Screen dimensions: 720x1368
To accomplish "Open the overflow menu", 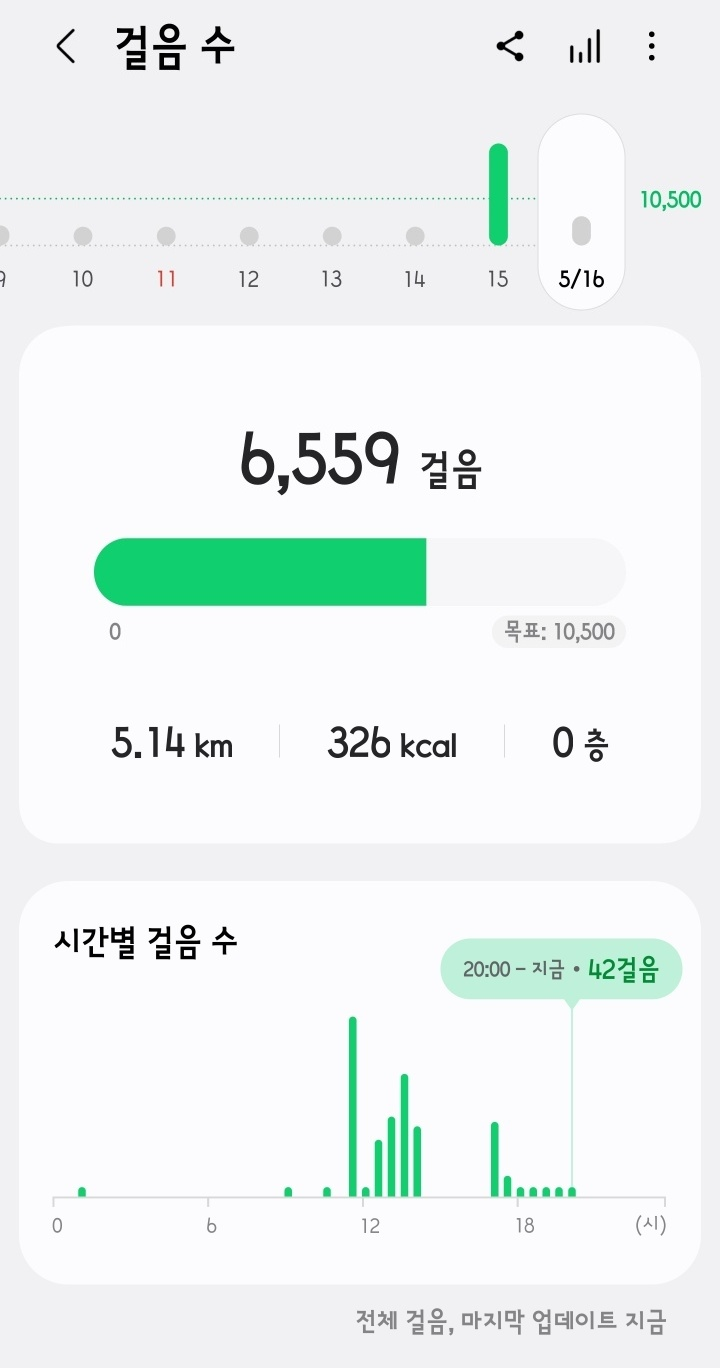I will pos(651,47).
